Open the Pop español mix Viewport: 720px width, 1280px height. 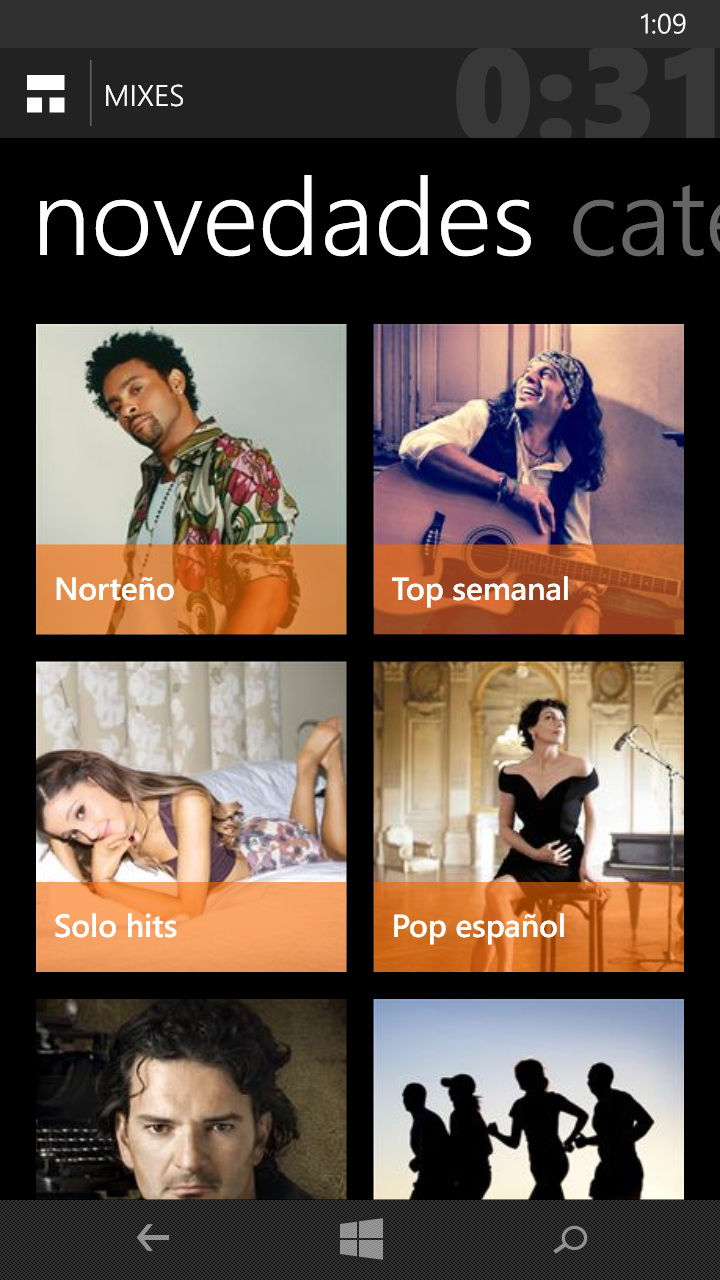pos(529,816)
